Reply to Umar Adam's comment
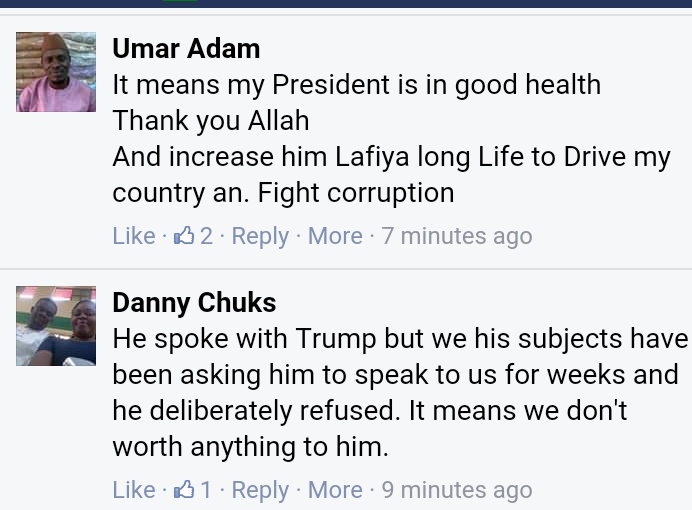Screen dimensions: 692x510 pyautogui.click(x=260, y=236)
